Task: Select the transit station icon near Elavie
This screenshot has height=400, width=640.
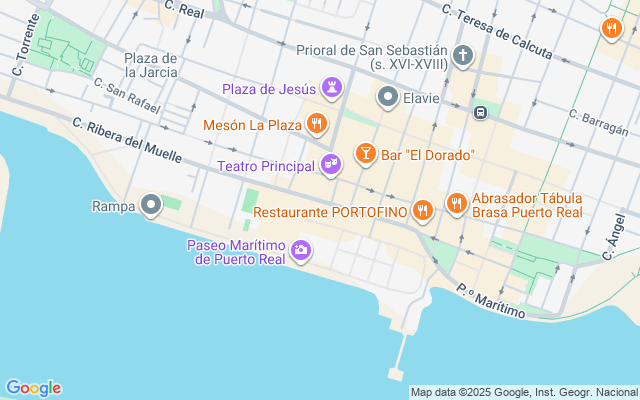Action: coord(480,112)
